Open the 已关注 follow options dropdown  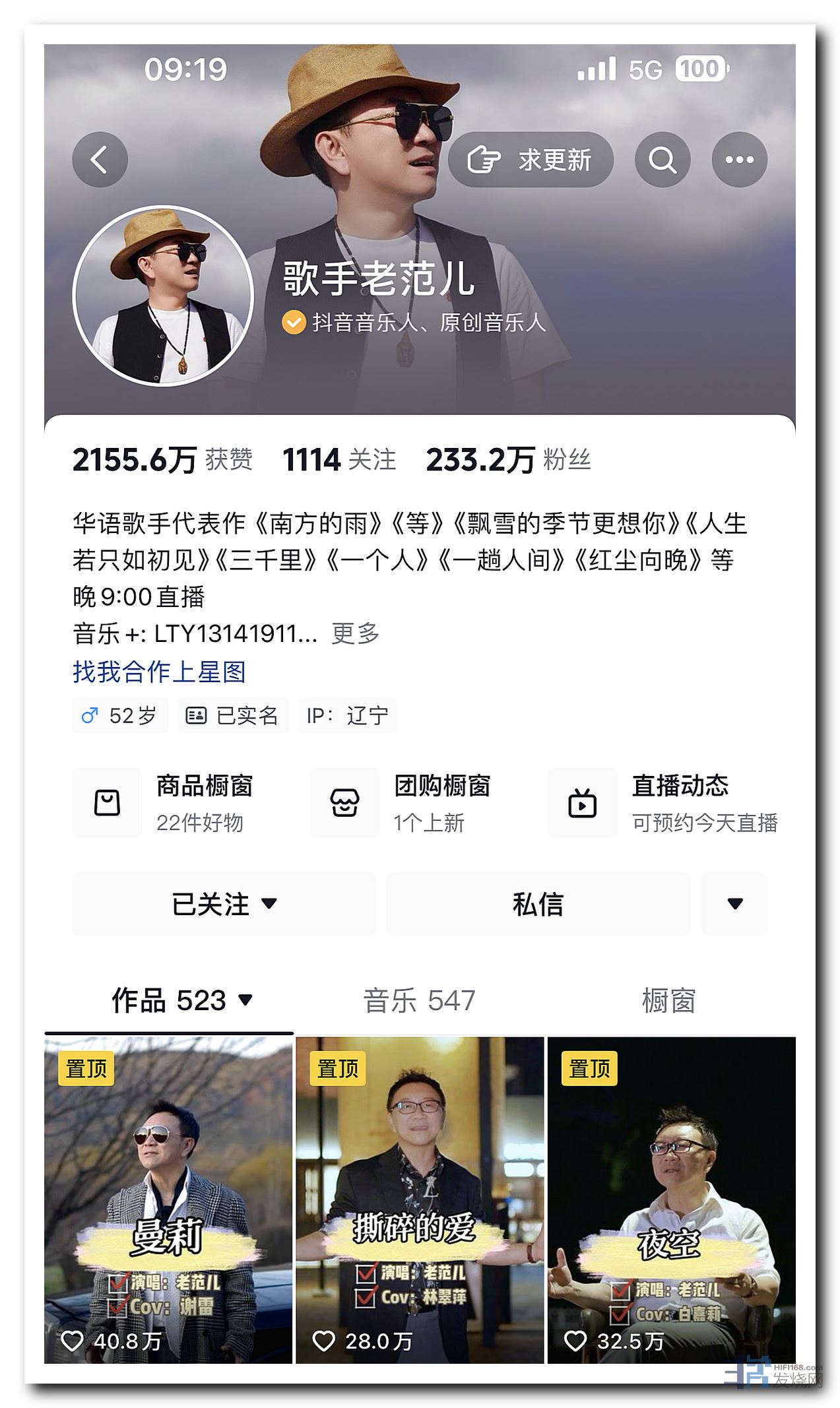(224, 904)
